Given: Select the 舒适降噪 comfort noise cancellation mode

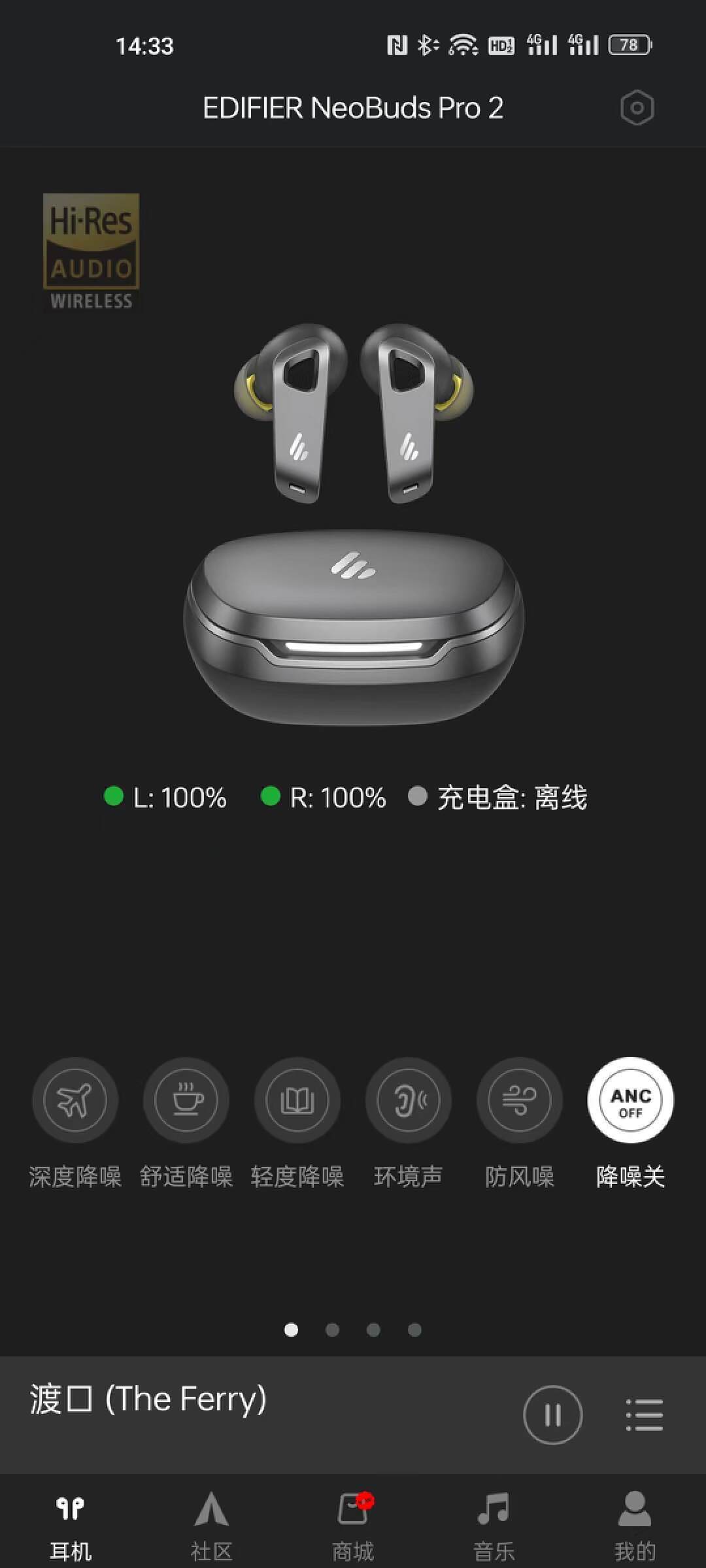Looking at the screenshot, I should tap(186, 1100).
